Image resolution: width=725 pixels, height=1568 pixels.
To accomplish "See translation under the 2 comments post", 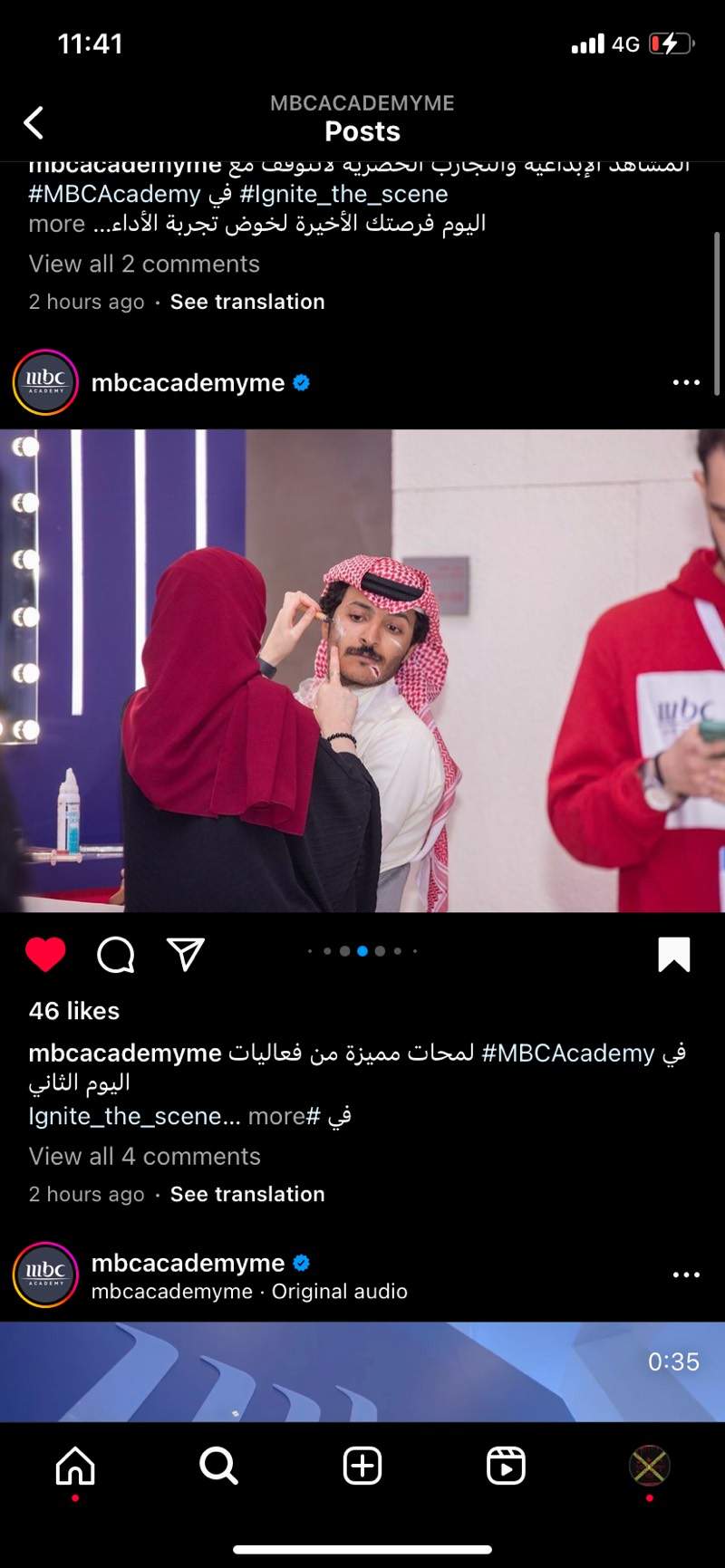I will 247,303.
